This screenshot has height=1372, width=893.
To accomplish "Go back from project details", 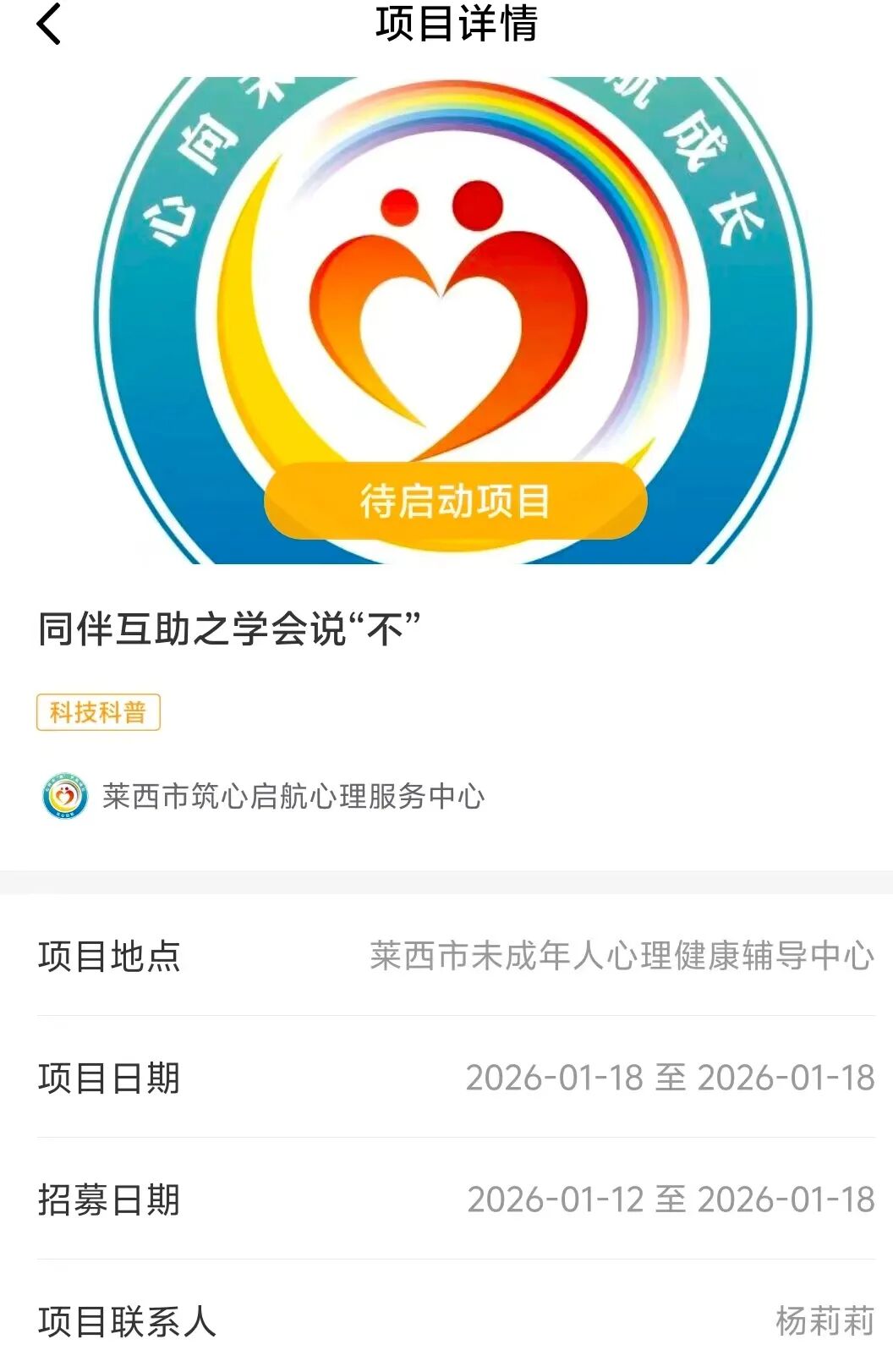I will (x=50, y=24).
